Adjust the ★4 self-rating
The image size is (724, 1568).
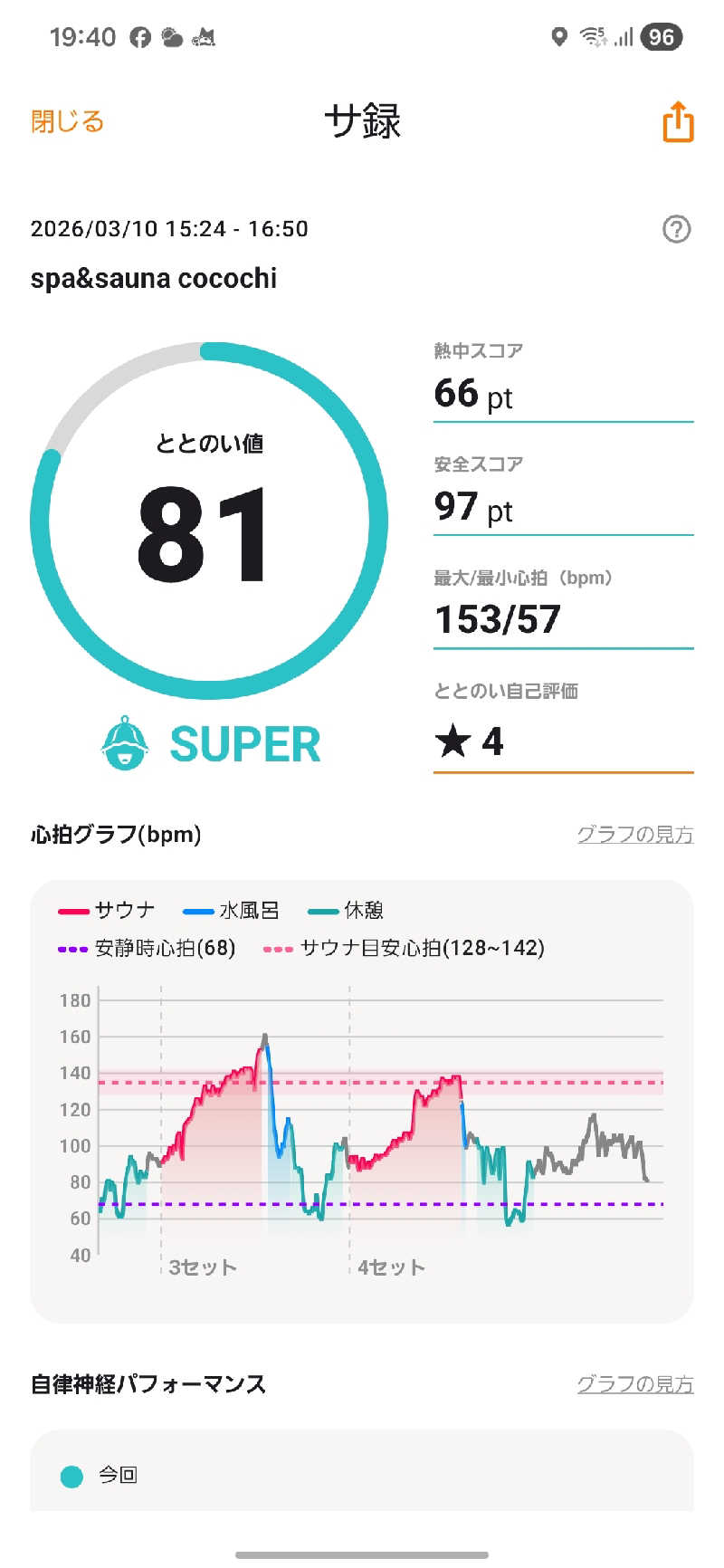tap(468, 741)
